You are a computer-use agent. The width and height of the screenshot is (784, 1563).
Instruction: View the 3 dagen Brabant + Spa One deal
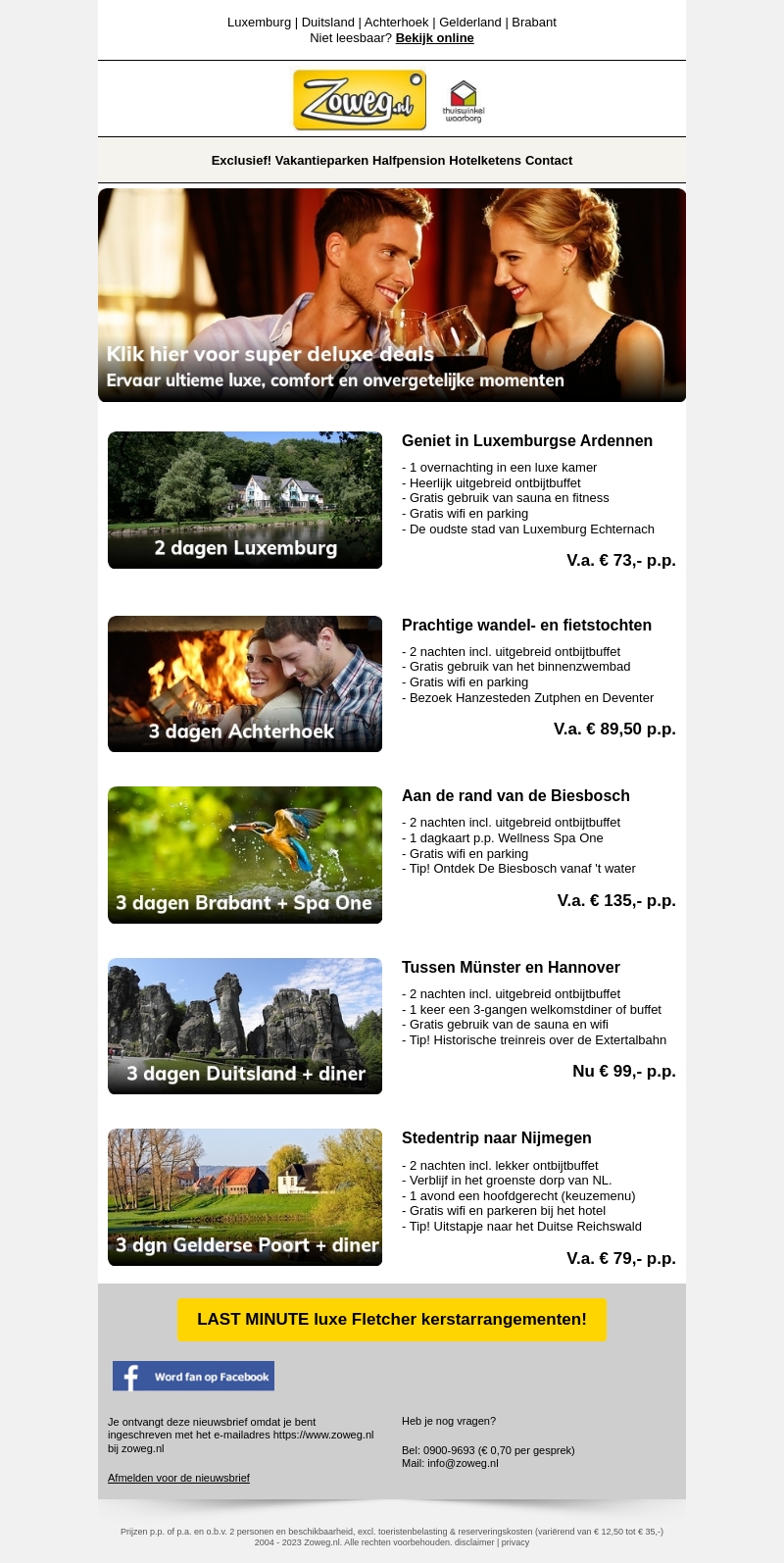245,855
